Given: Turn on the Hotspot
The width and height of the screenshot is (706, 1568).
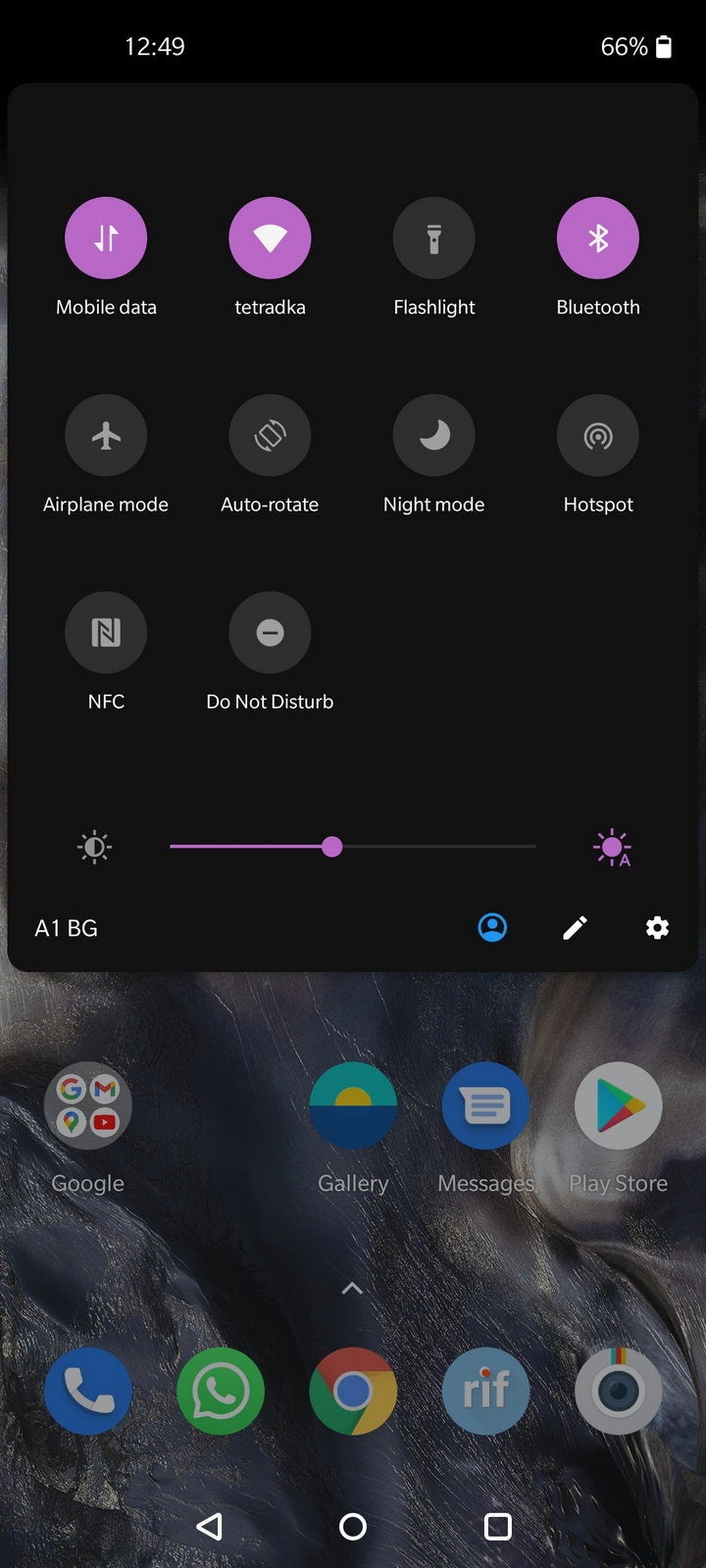Looking at the screenshot, I should coord(598,435).
